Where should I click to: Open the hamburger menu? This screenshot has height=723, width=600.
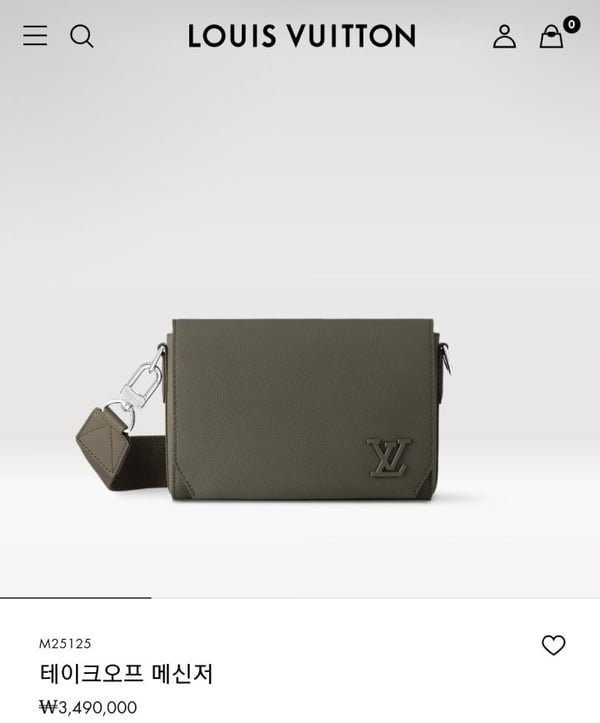[35, 36]
